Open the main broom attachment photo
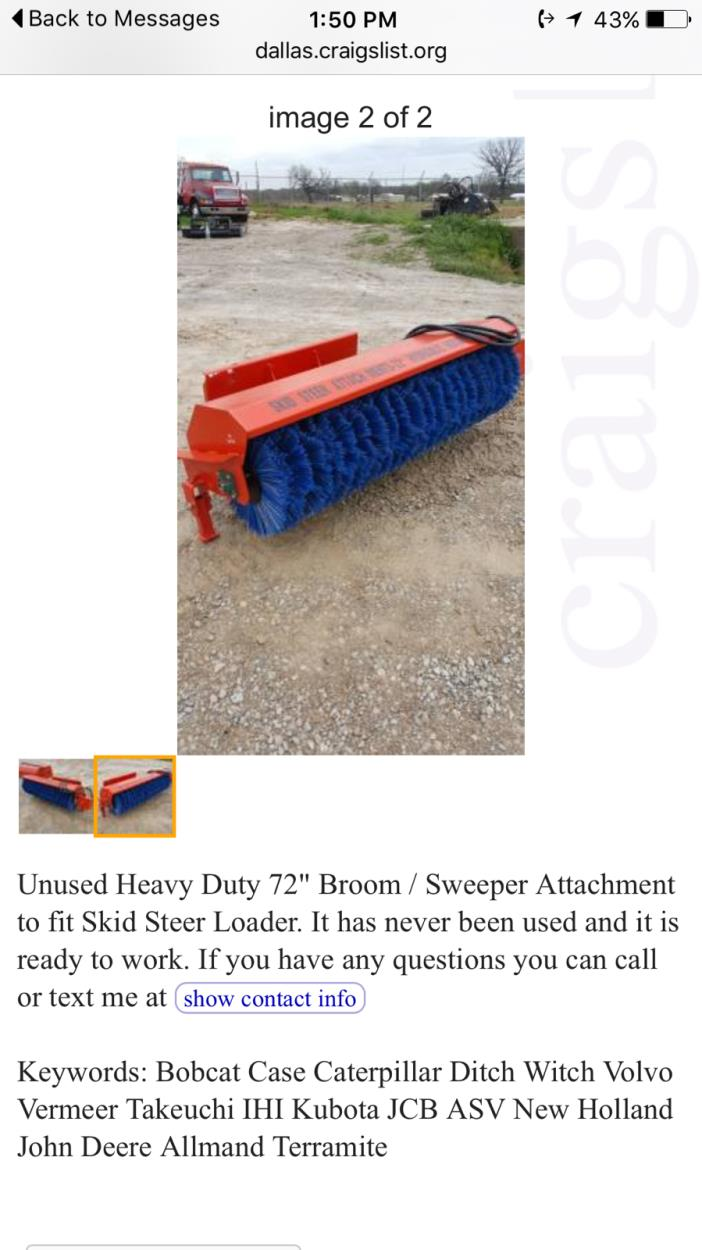 tap(350, 445)
